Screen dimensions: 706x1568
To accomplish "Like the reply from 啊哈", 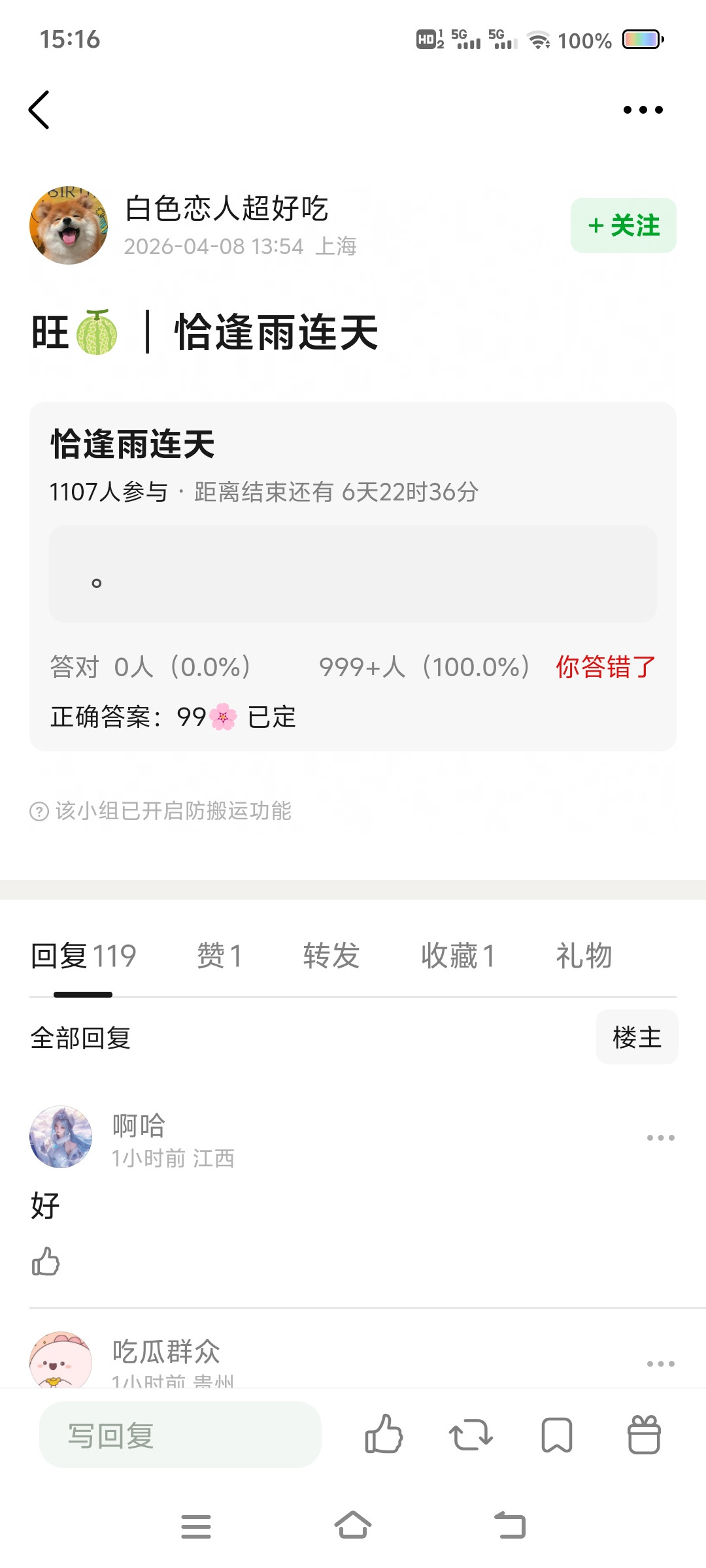I will 46,1262.
